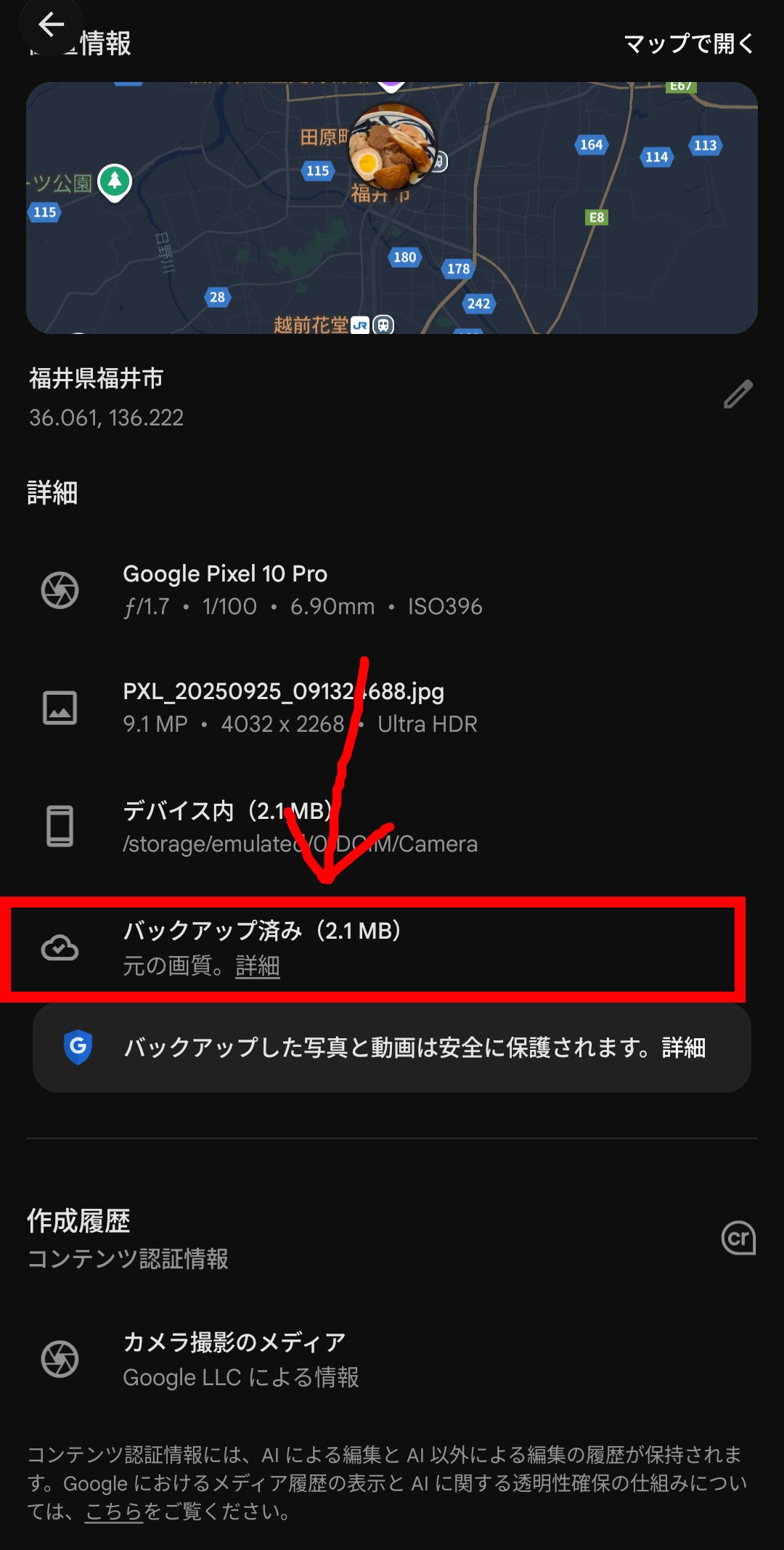Edit the photo location with pencil icon

click(738, 394)
